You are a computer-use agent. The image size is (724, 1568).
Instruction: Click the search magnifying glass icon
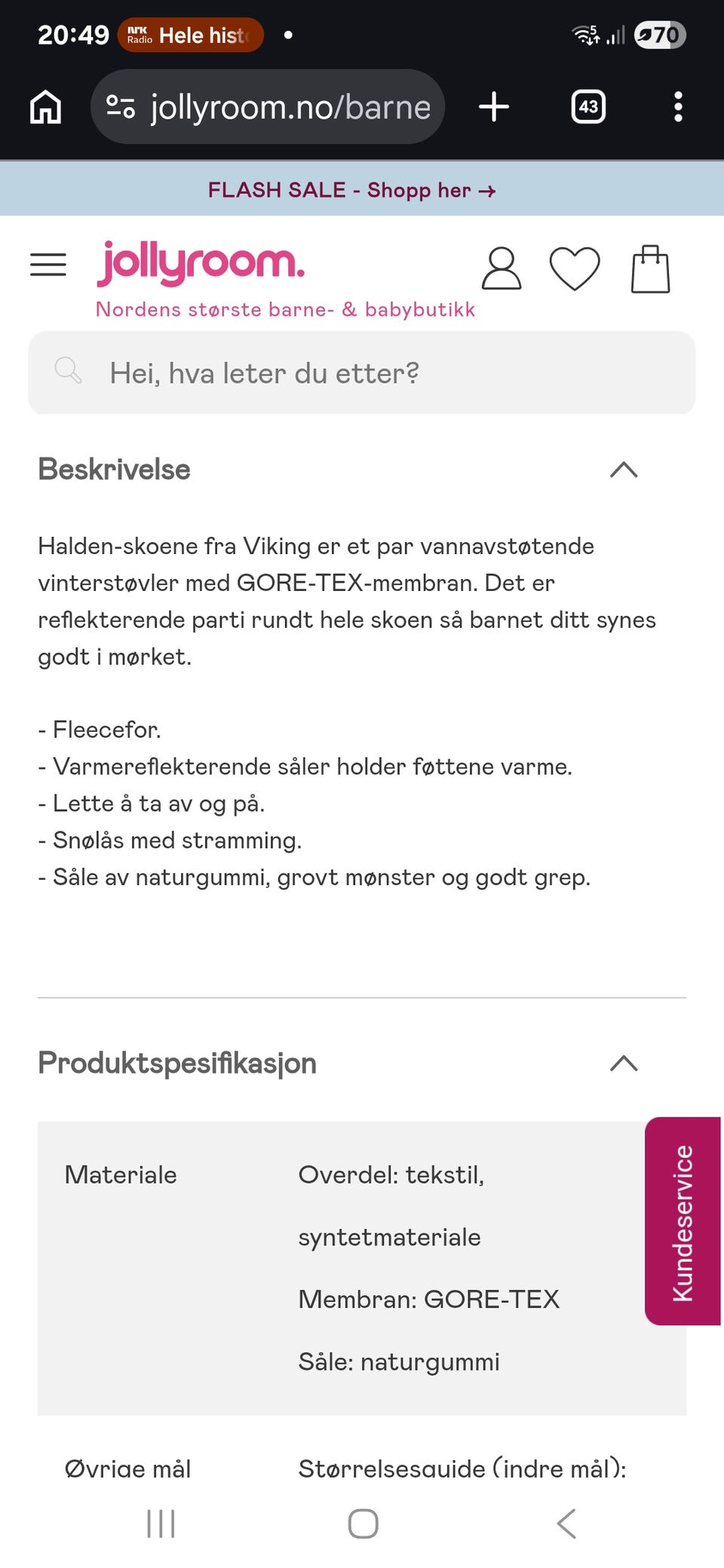pyautogui.click(x=68, y=371)
